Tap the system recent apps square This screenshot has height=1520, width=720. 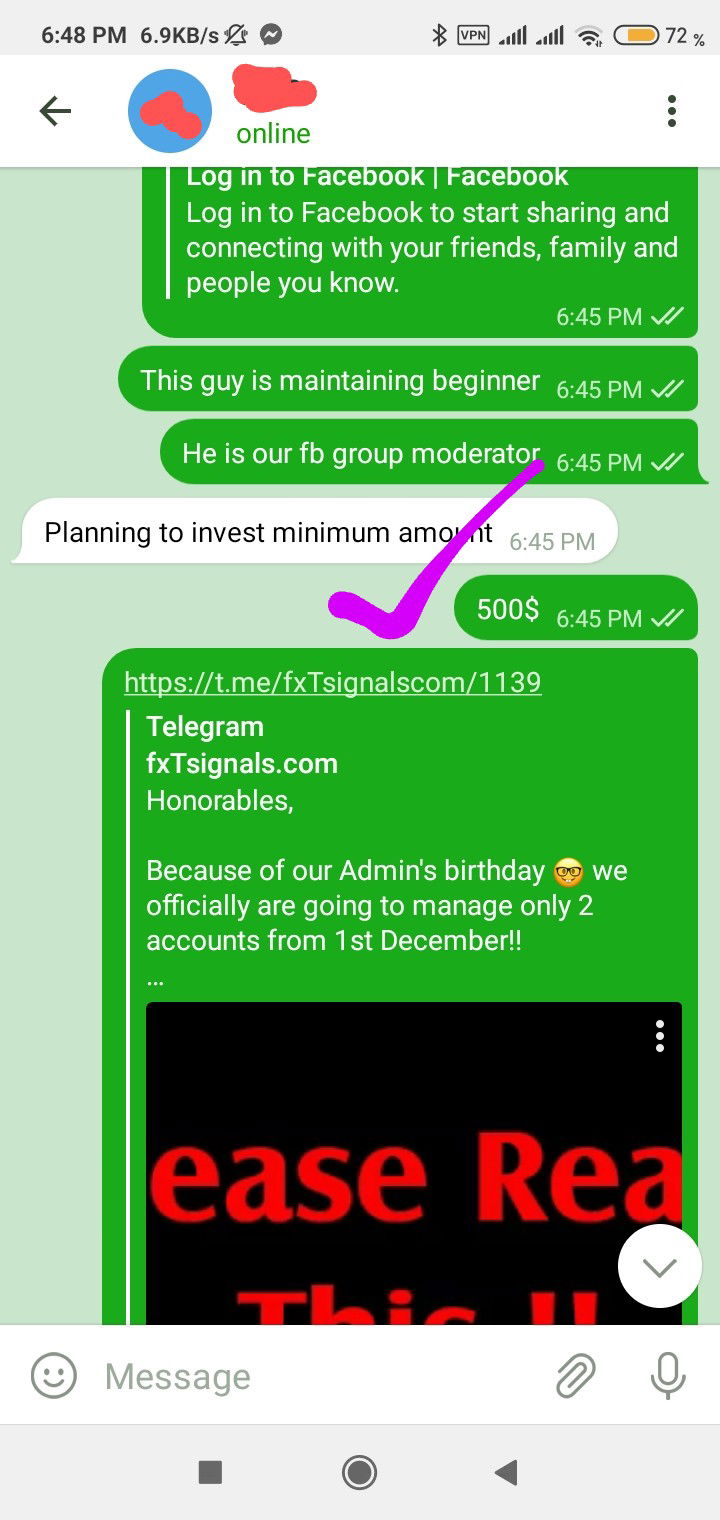(210, 1471)
